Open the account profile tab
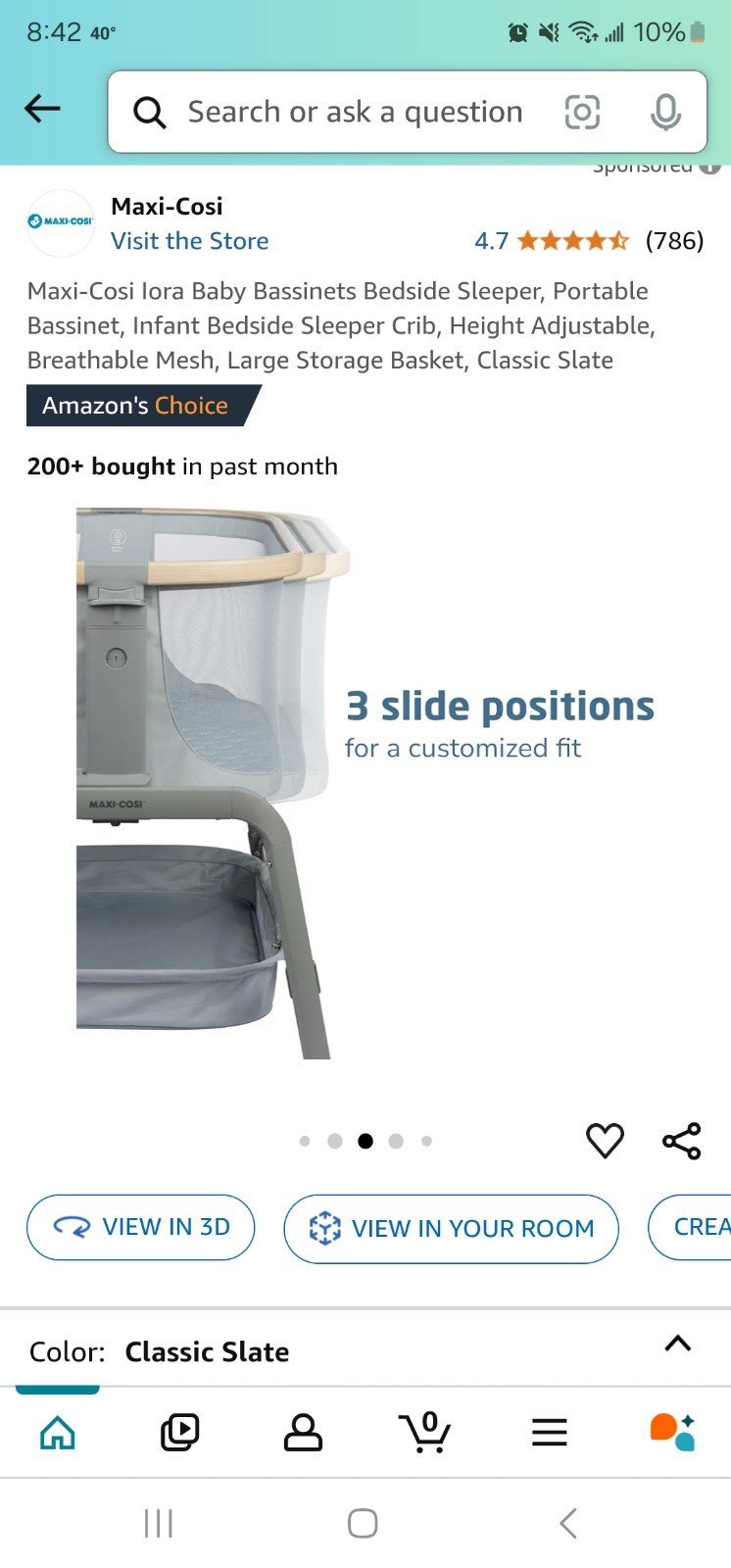731x1568 pixels. pos(303,1433)
